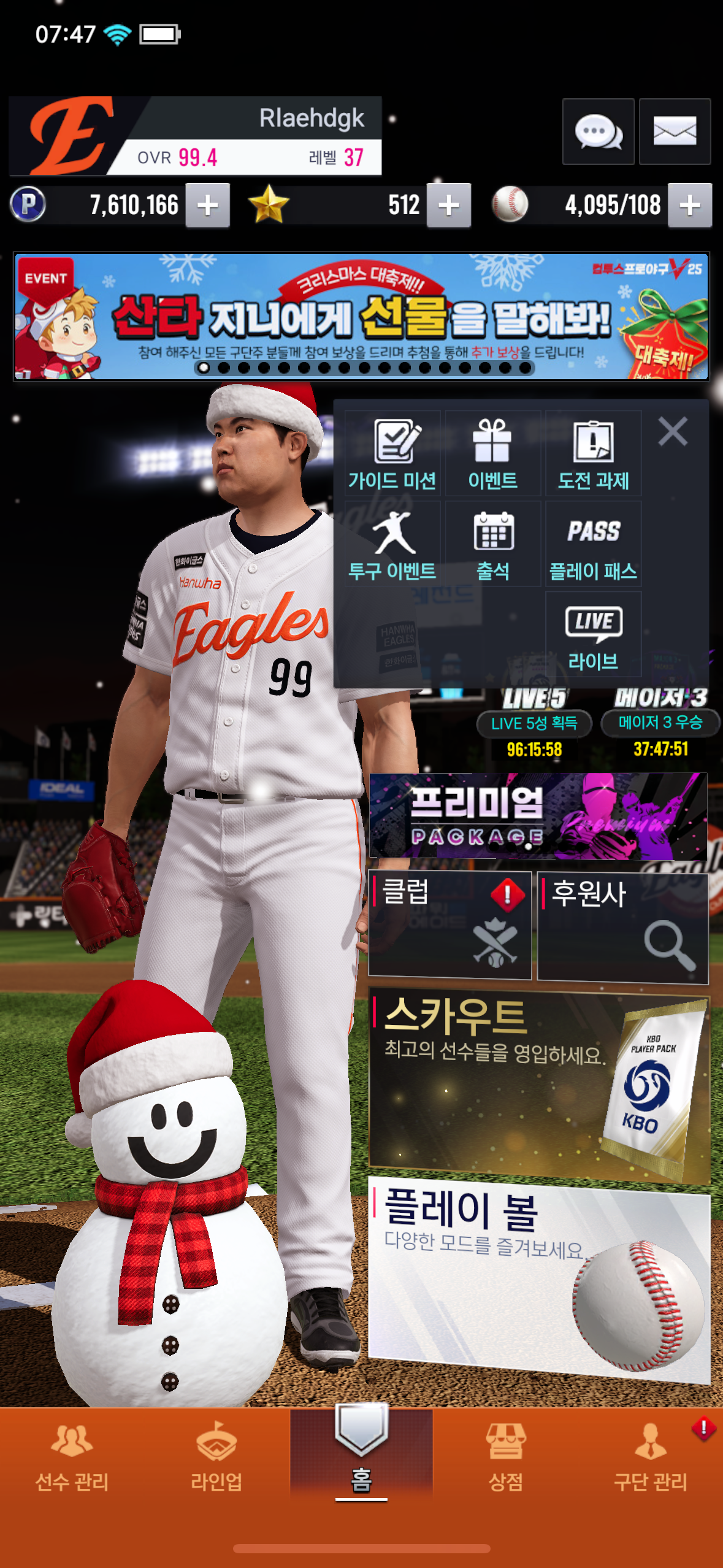Viewport: 723px width, 1568px height.
Task: Open the chat speech bubble icon
Action: pyautogui.click(x=598, y=131)
